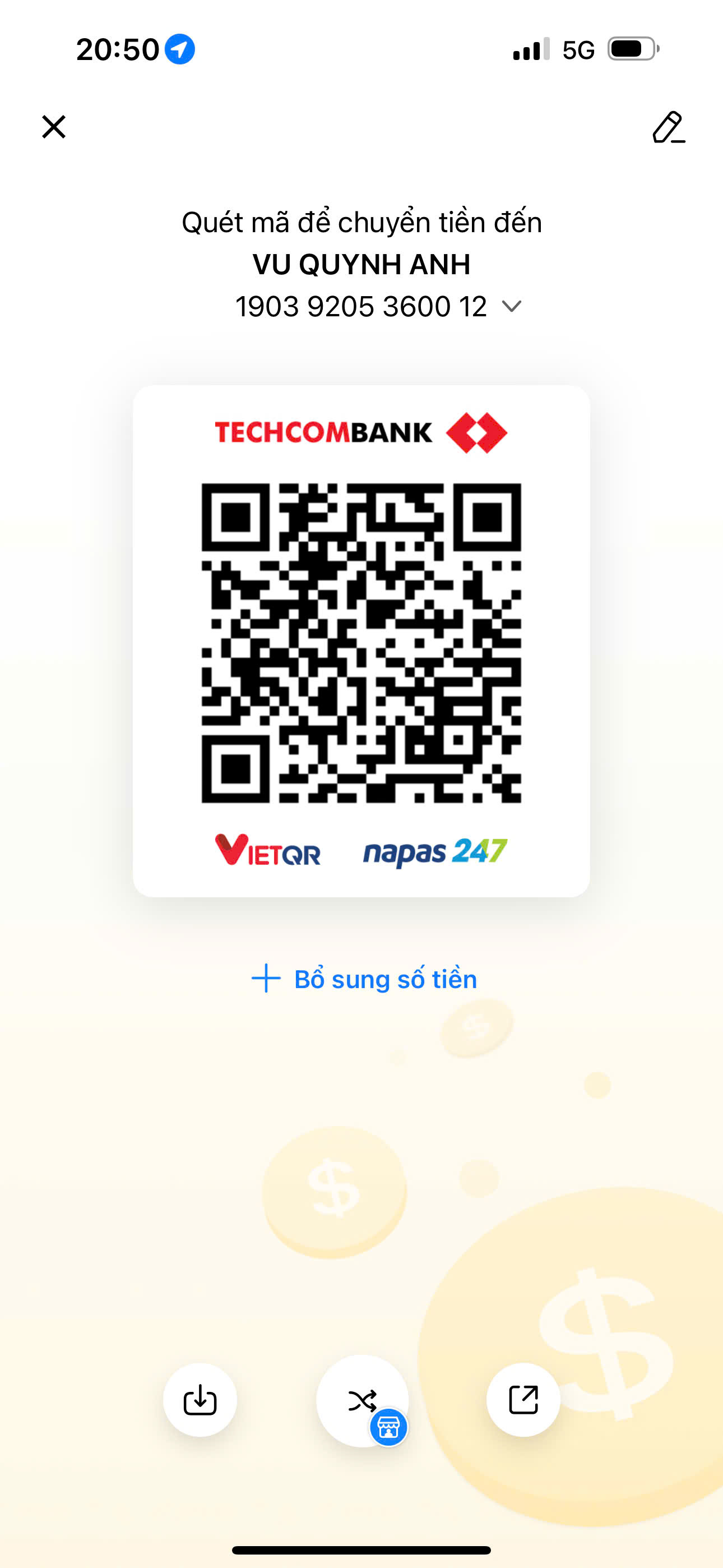Expand the account number dropdown
Screen dimensions: 723x1568
511,306
